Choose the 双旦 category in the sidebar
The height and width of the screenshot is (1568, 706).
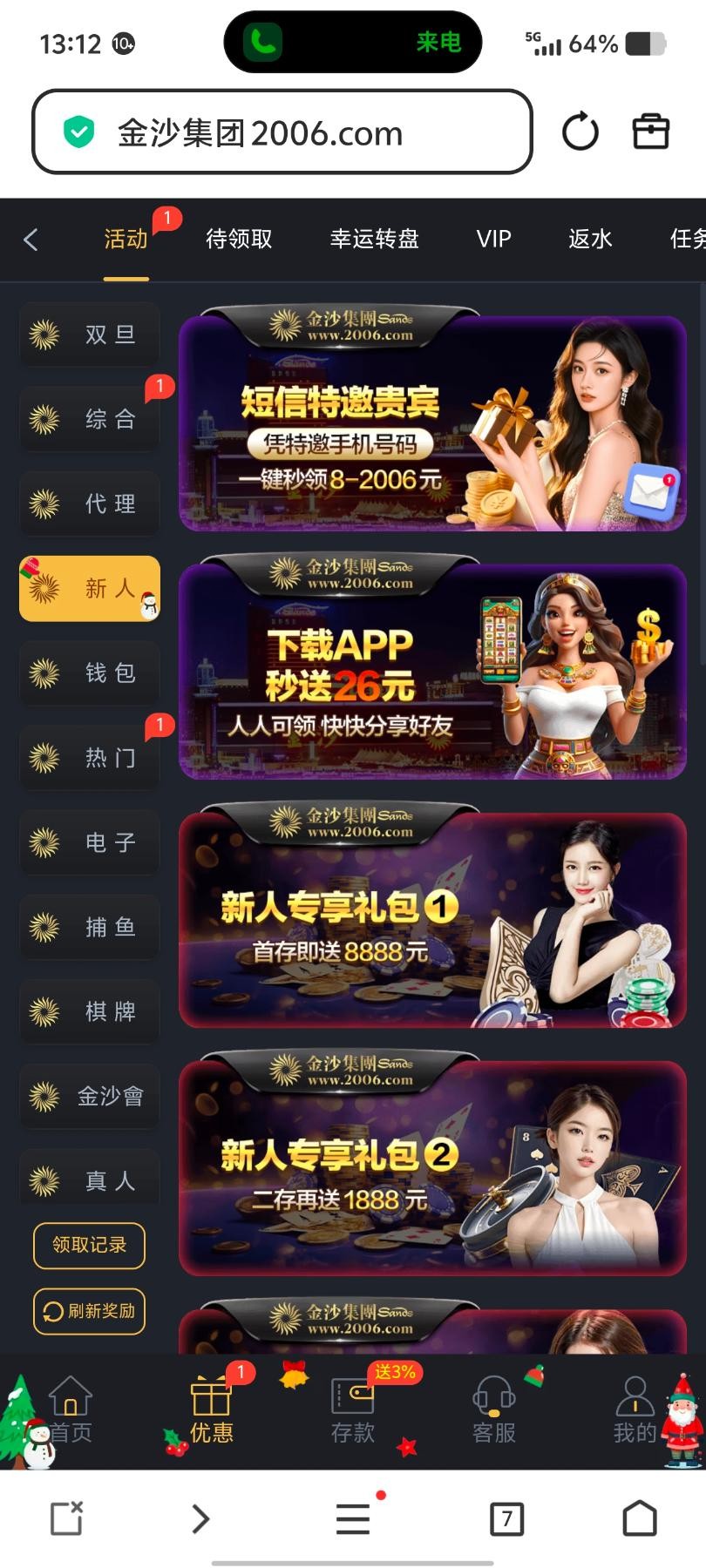point(90,335)
